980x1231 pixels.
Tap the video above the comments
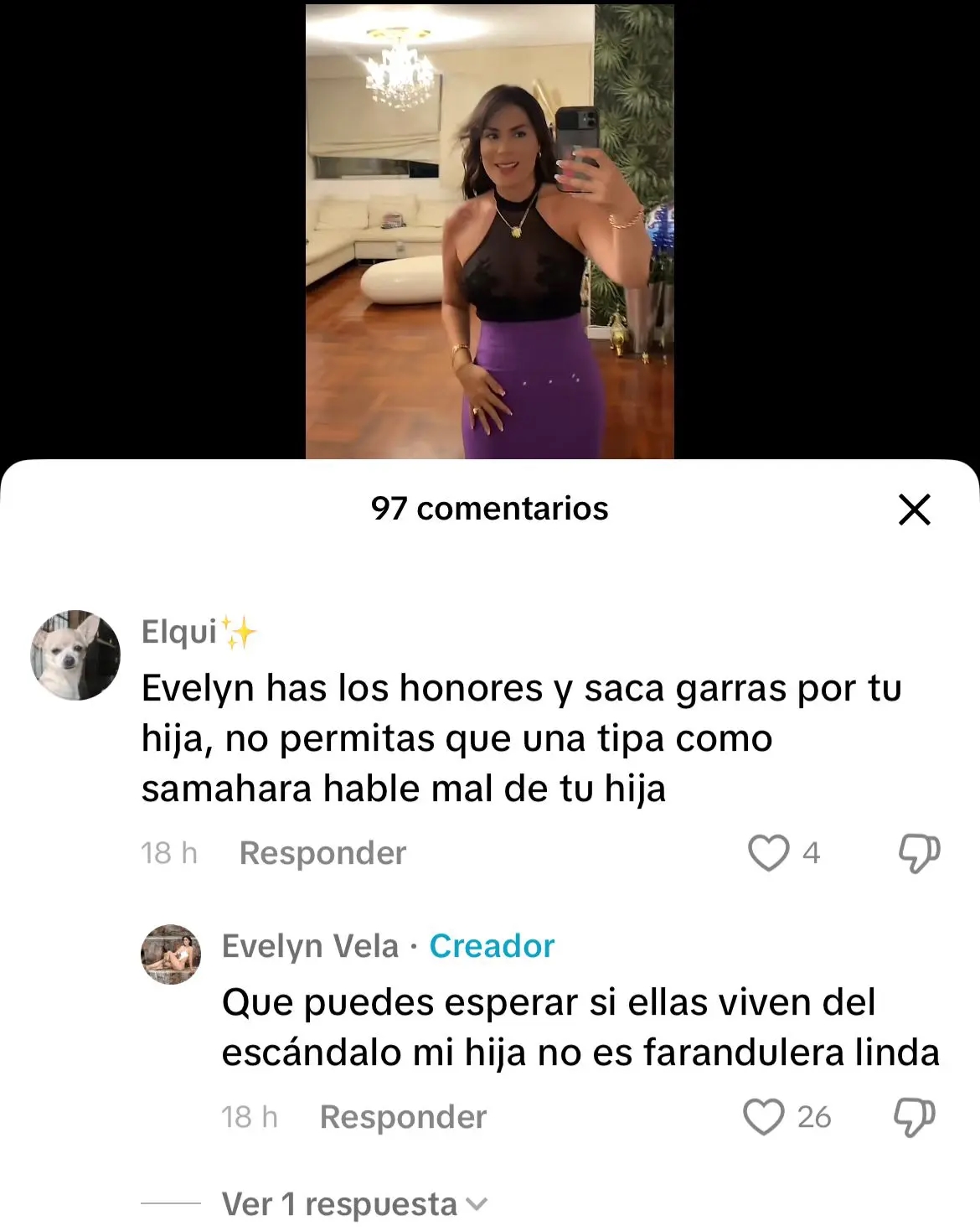coord(489,231)
